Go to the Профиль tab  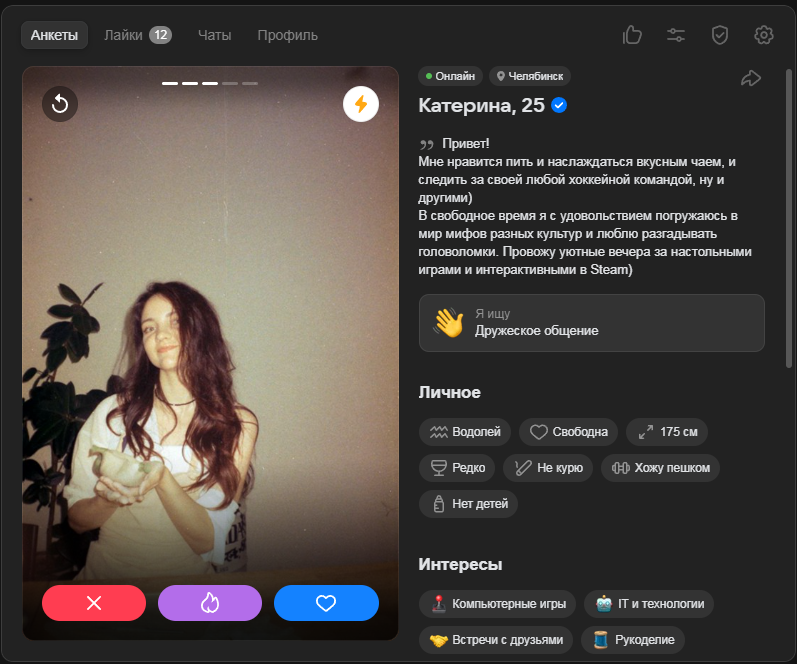point(287,35)
